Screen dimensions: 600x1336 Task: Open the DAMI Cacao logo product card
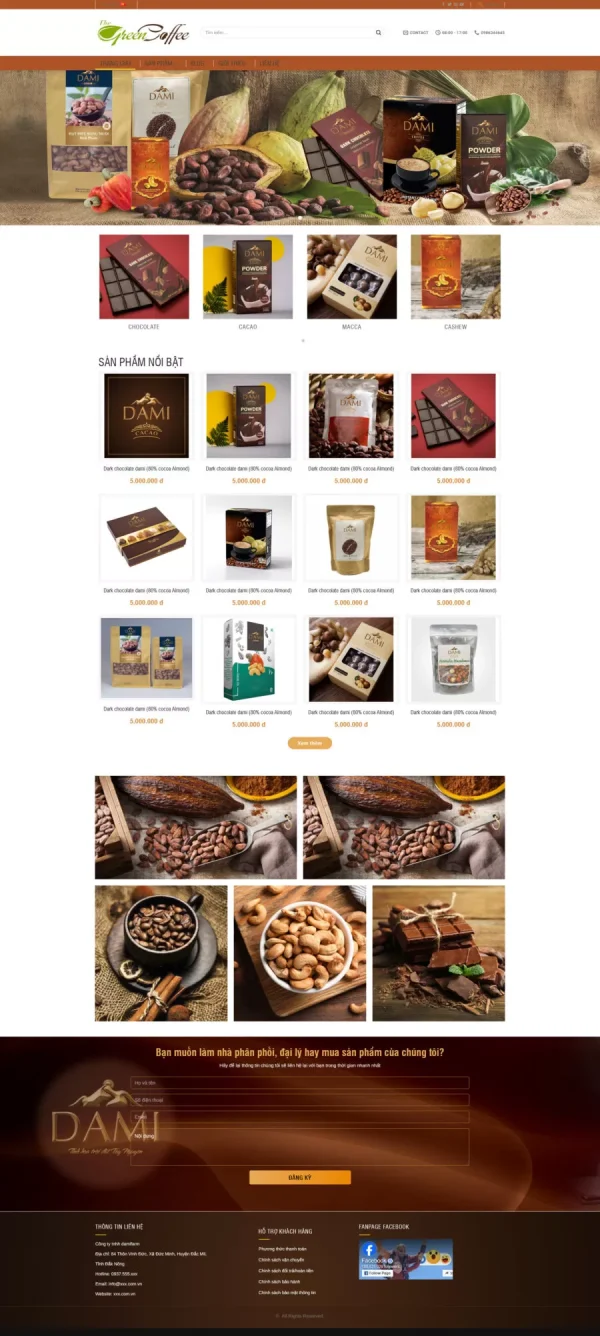pyautogui.click(x=146, y=416)
